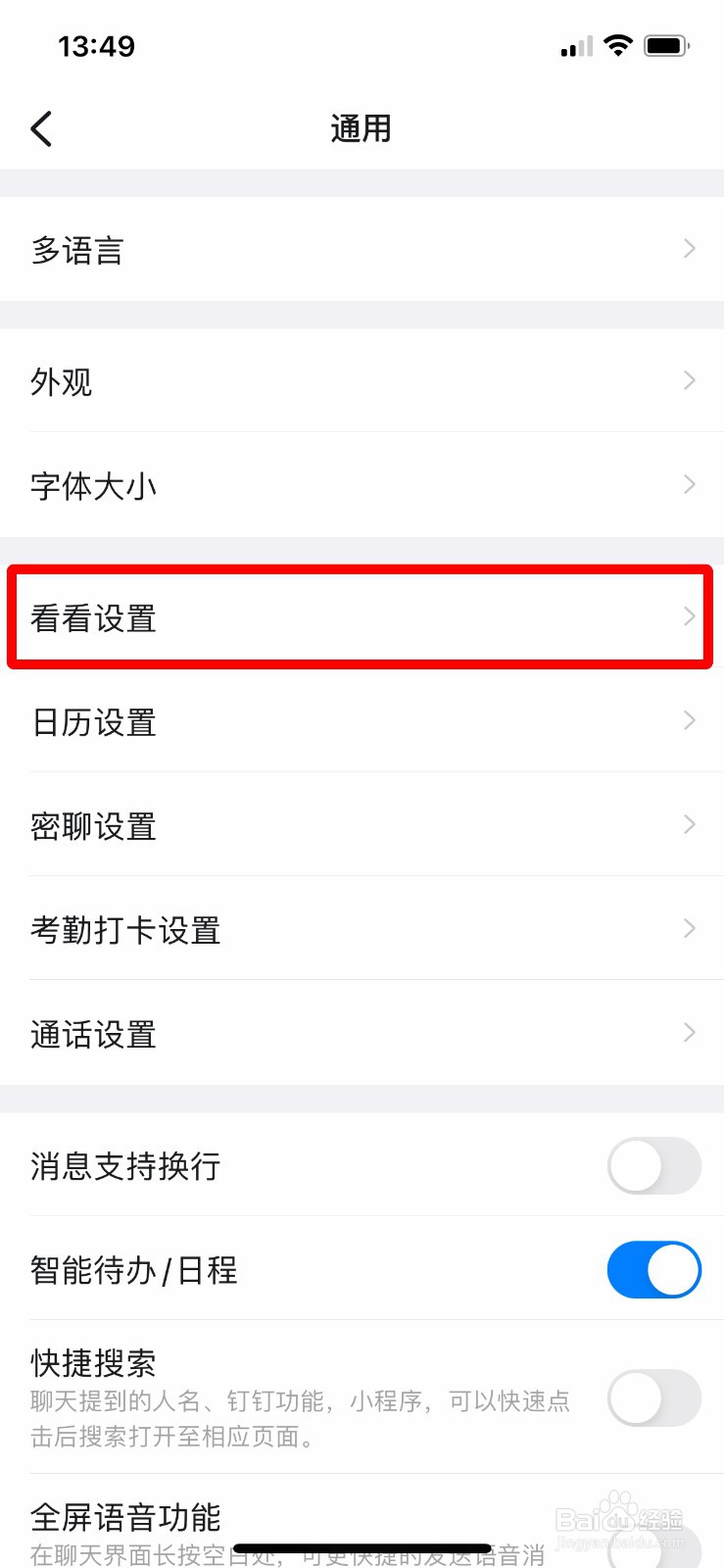
Task: Tap the back arrow to leave 通用
Action: (x=41, y=128)
